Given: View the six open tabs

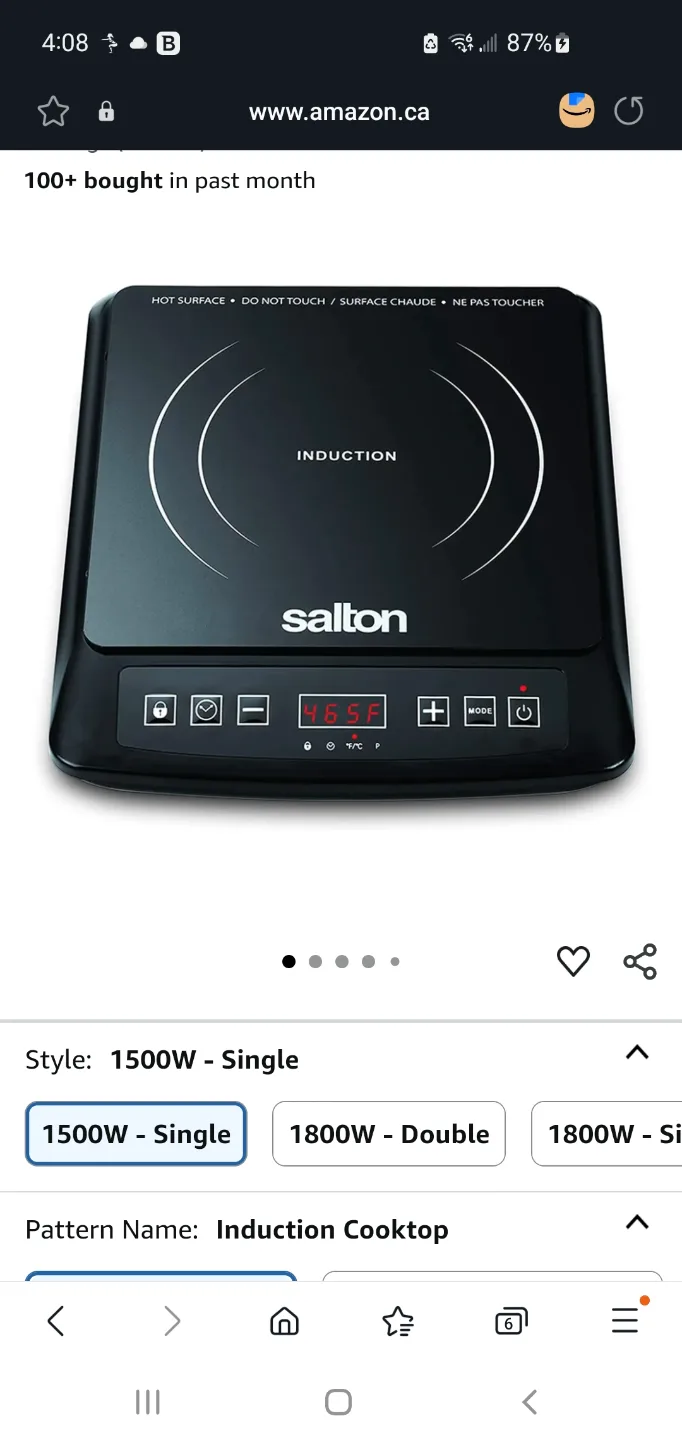Looking at the screenshot, I should (511, 1321).
